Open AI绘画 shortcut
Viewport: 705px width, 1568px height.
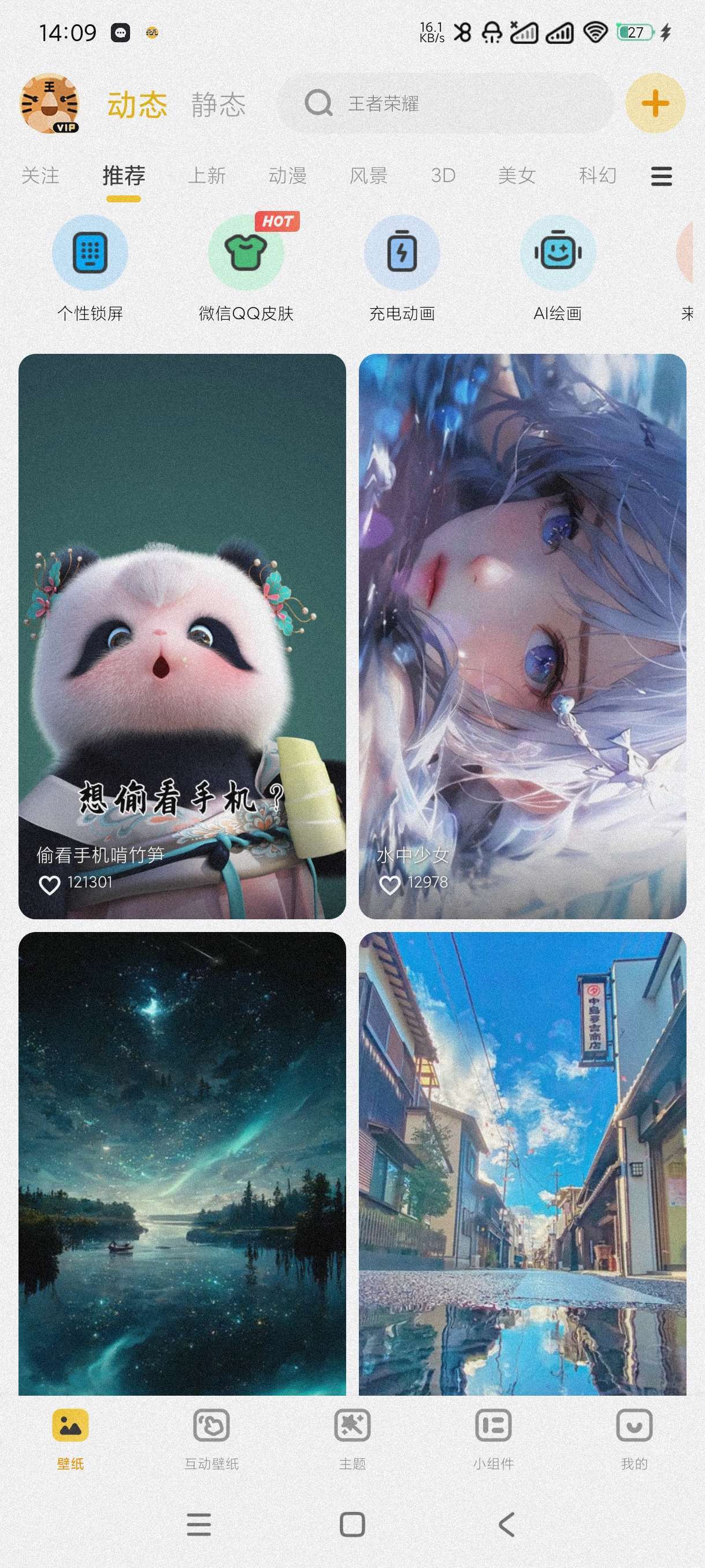click(x=557, y=268)
